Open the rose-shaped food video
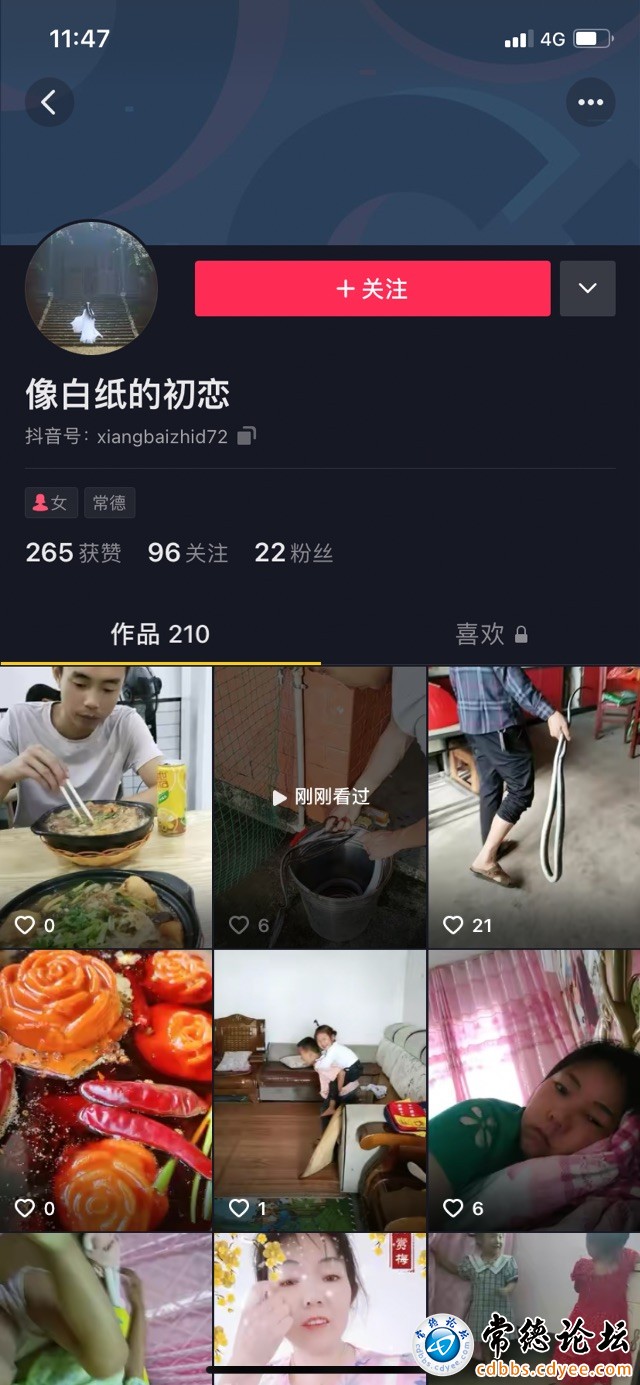 (105, 1090)
